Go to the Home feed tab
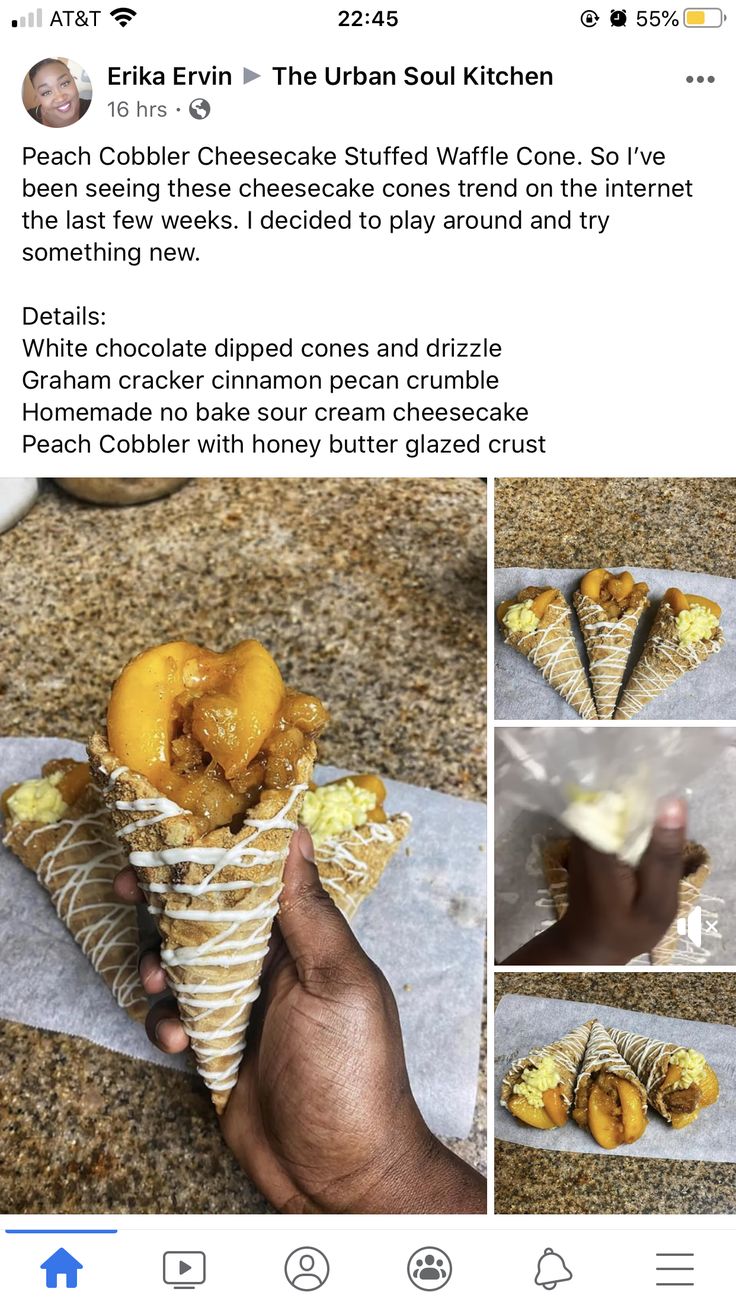 click(x=61, y=1269)
